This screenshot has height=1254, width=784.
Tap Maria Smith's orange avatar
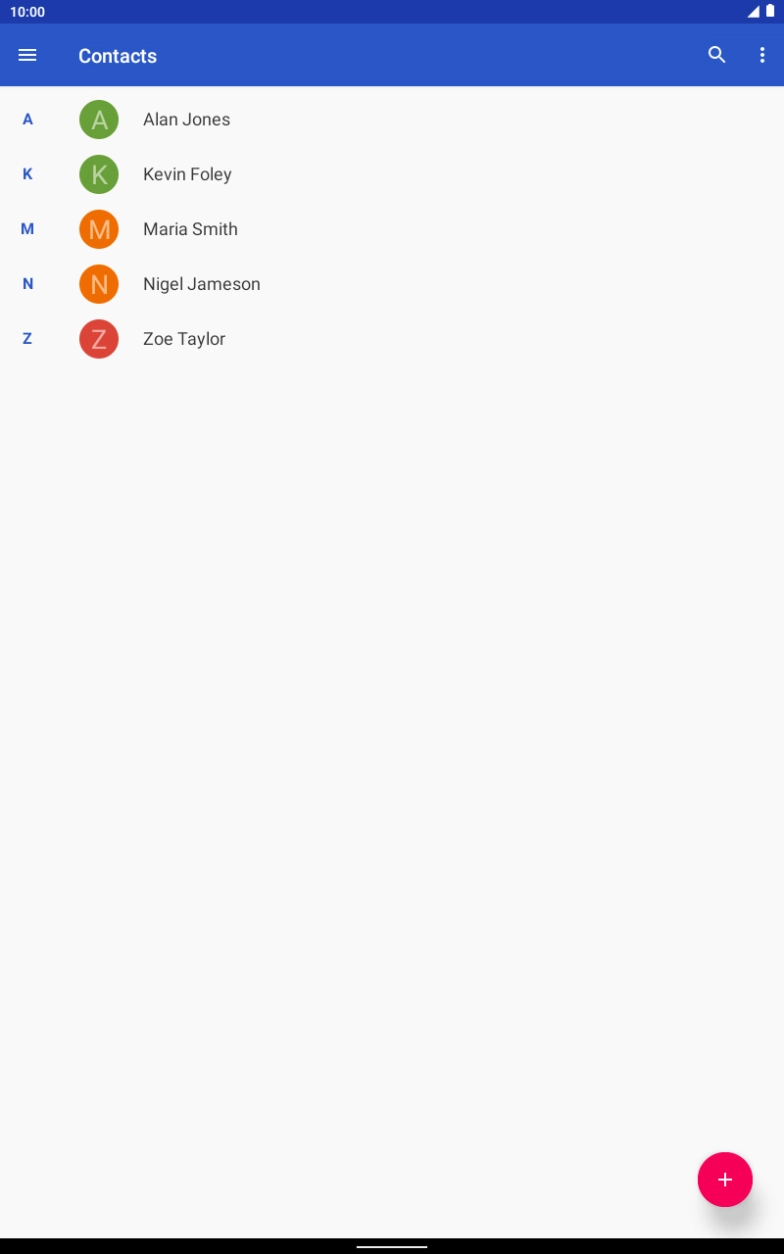98,228
